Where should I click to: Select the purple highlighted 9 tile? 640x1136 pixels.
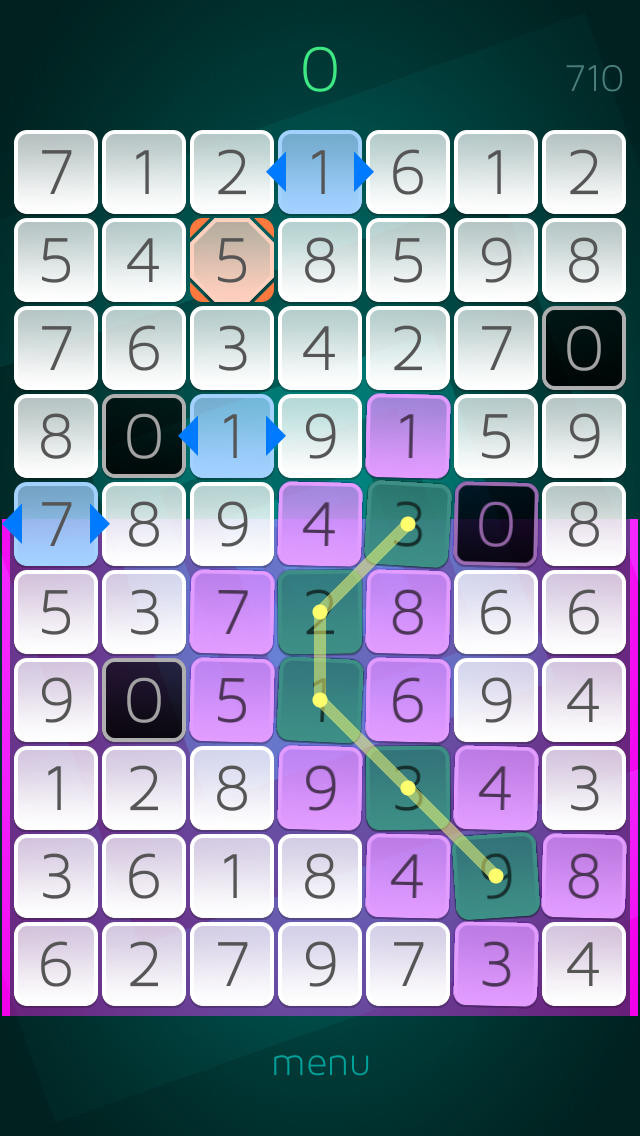320,788
